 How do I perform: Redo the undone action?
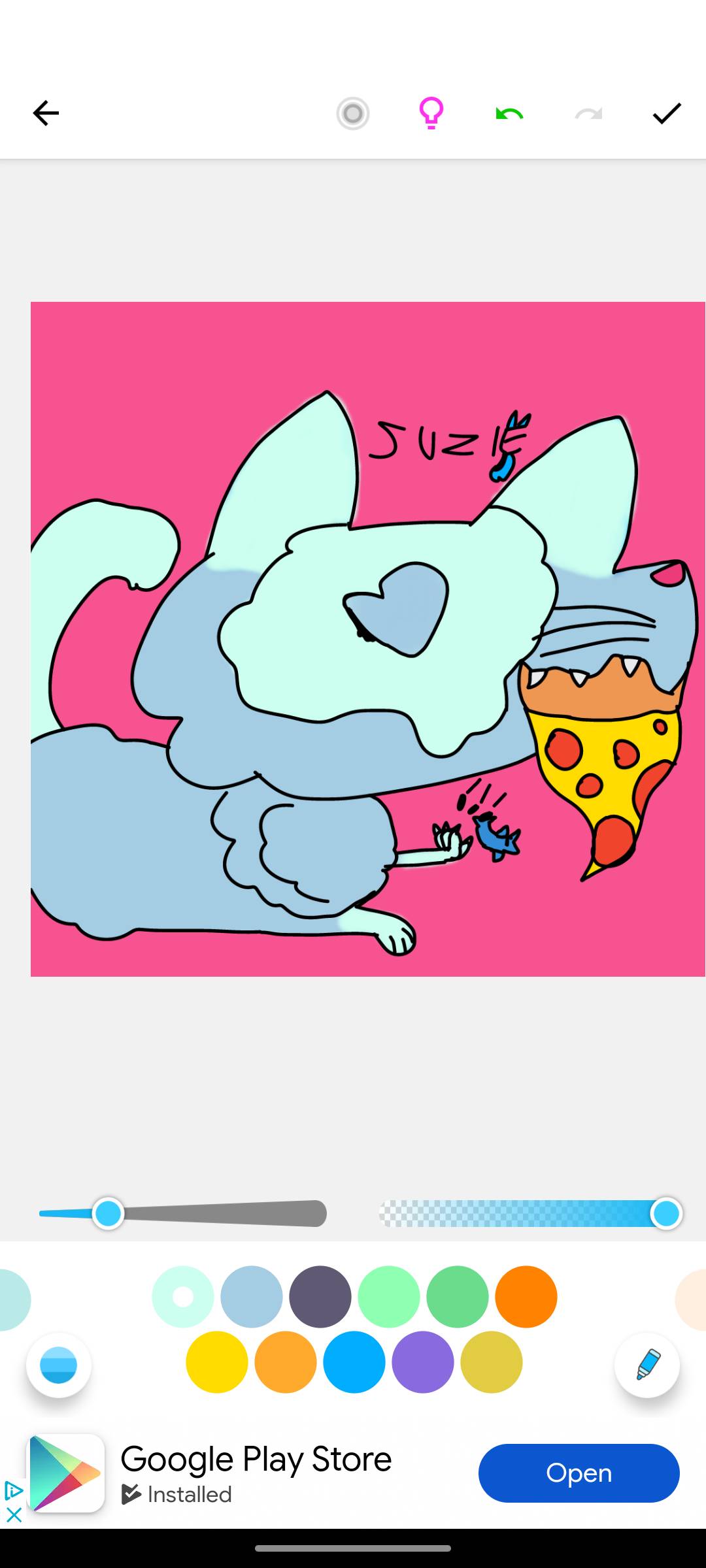(588, 114)
